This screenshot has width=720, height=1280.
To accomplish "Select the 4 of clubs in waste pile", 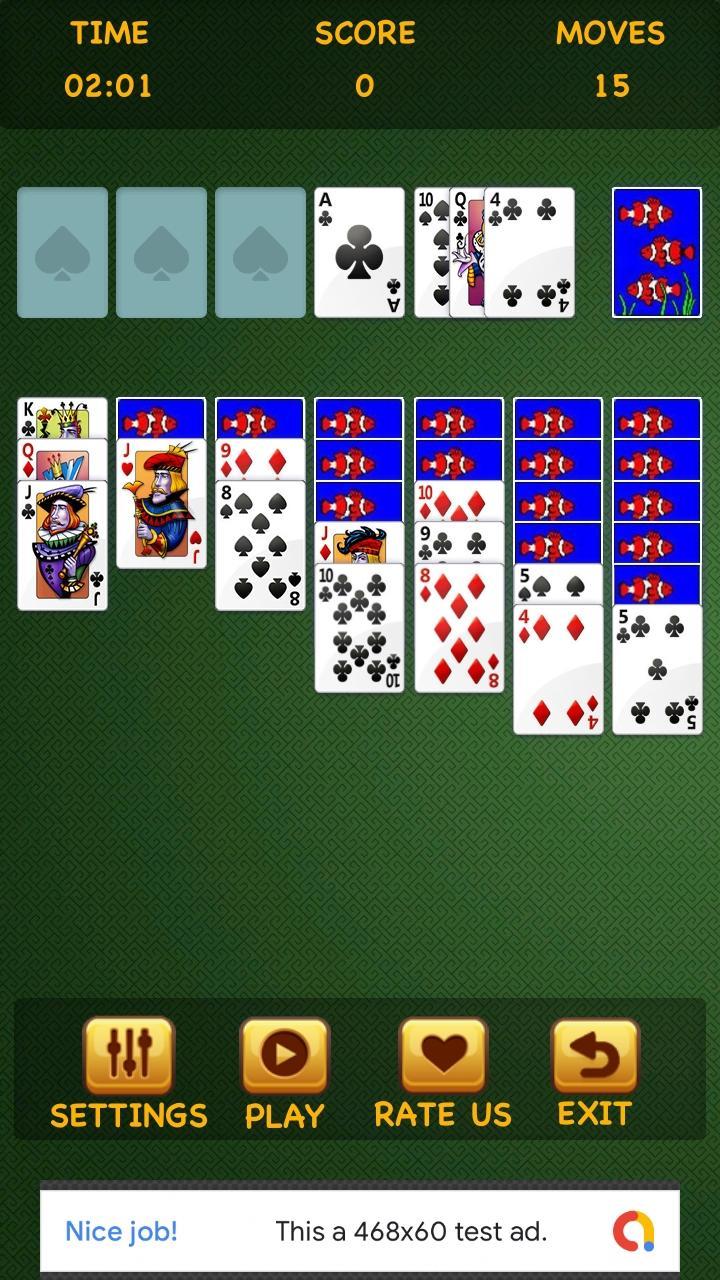I will click(531, 252).
